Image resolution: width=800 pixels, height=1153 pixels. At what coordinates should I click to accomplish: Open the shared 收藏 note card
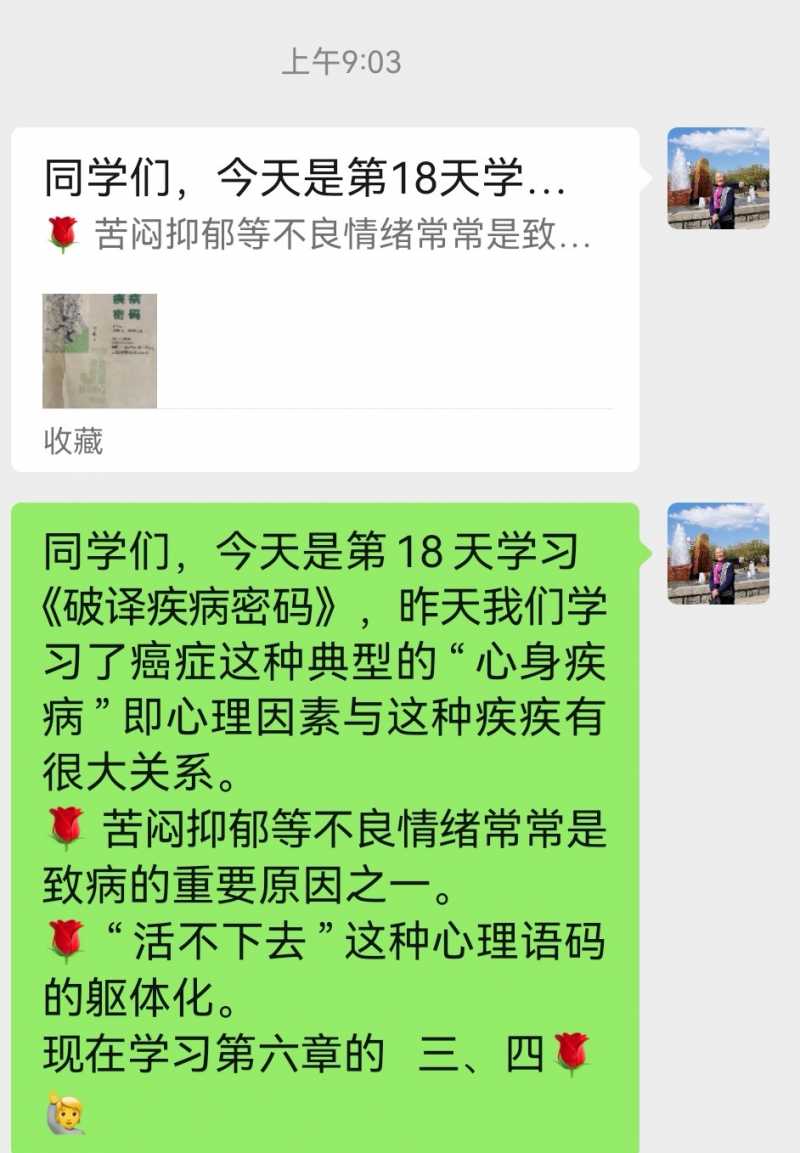click(325, 300)
